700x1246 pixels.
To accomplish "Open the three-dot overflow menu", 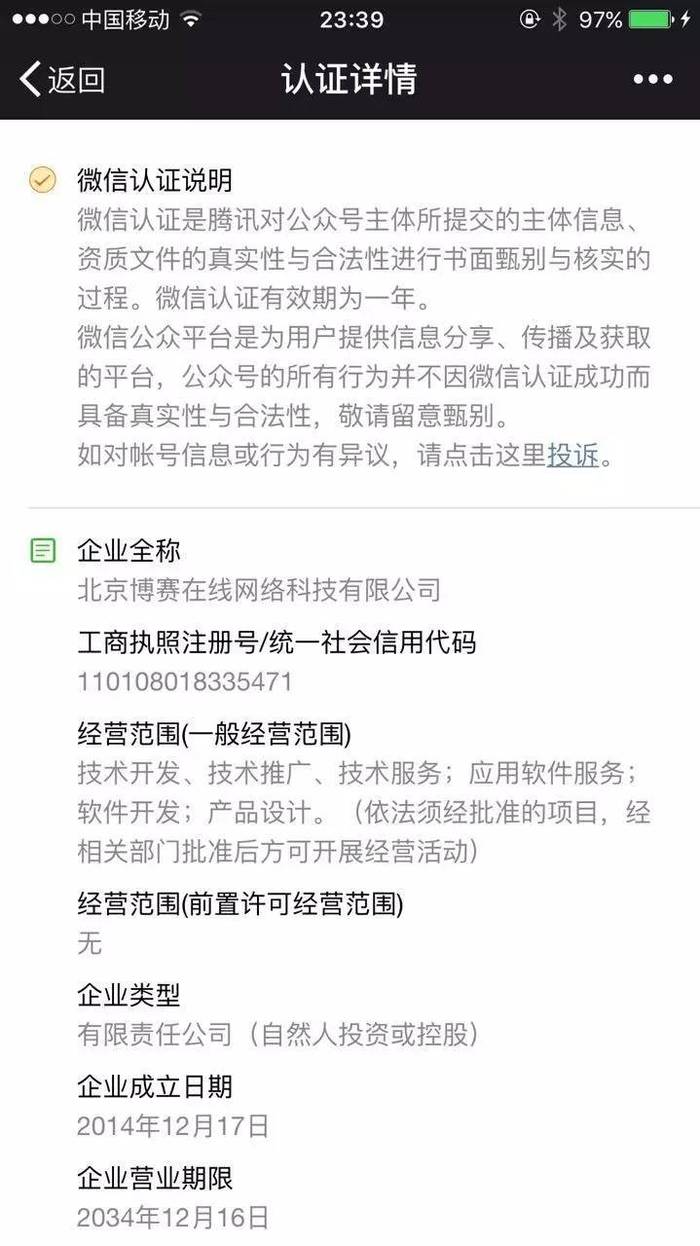I will [653, 80].
